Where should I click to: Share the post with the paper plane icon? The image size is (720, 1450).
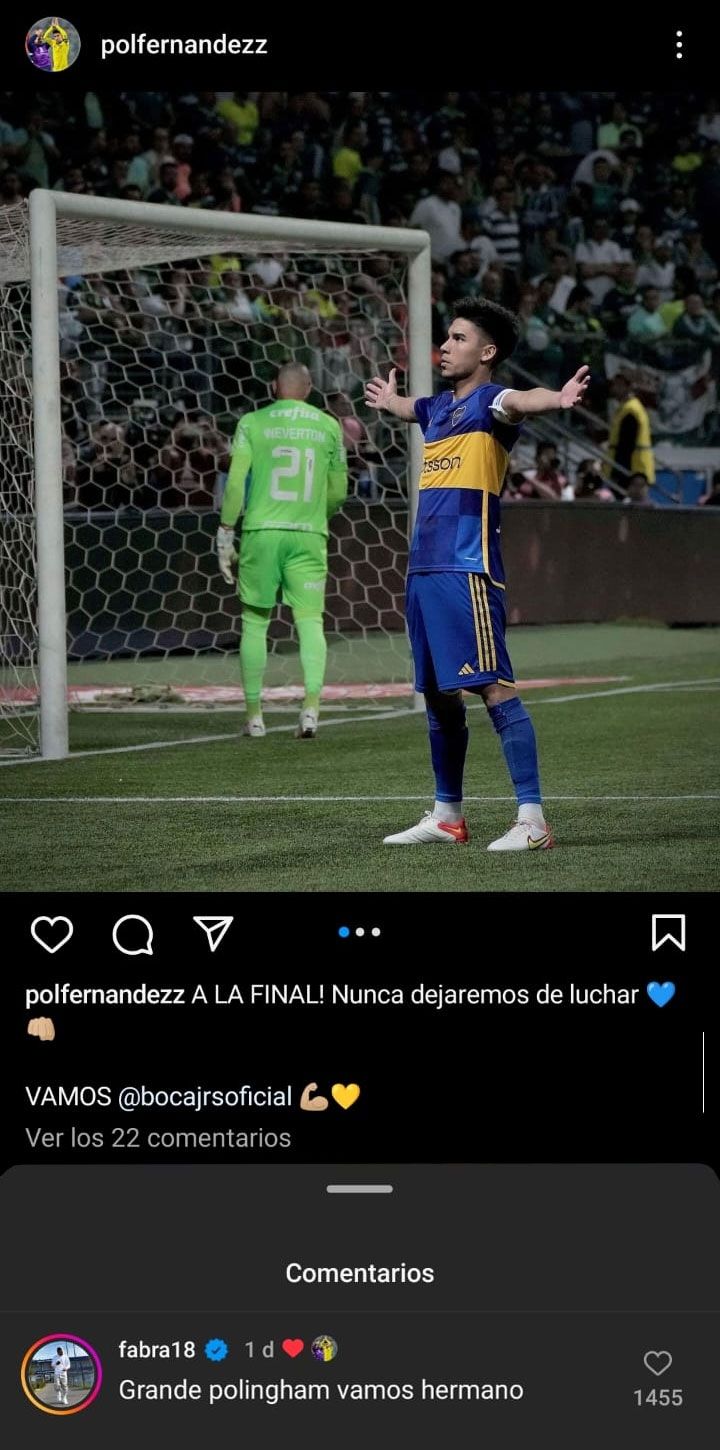[213, 933]
